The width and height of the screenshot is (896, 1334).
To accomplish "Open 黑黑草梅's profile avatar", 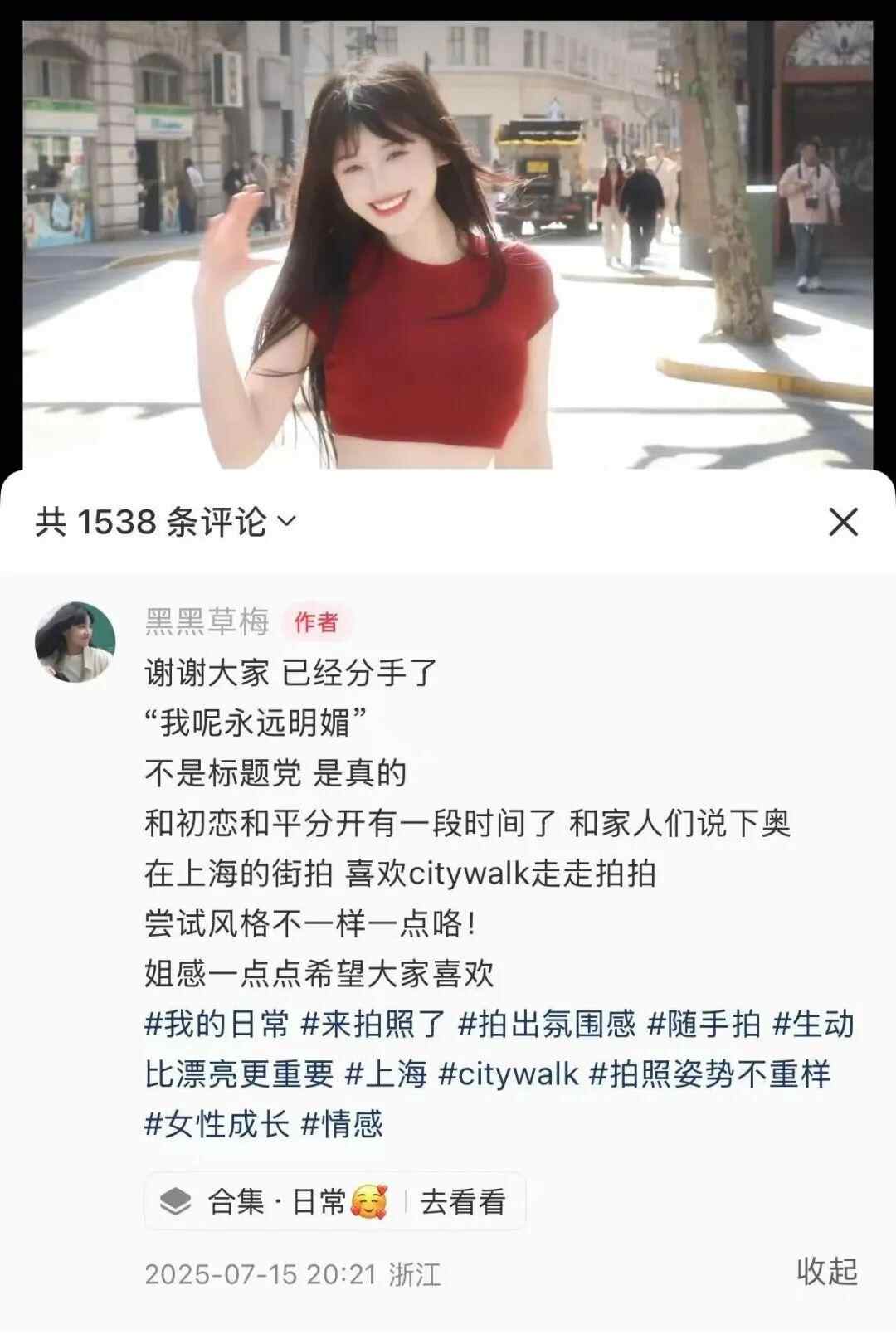I will tap(75, 642).
